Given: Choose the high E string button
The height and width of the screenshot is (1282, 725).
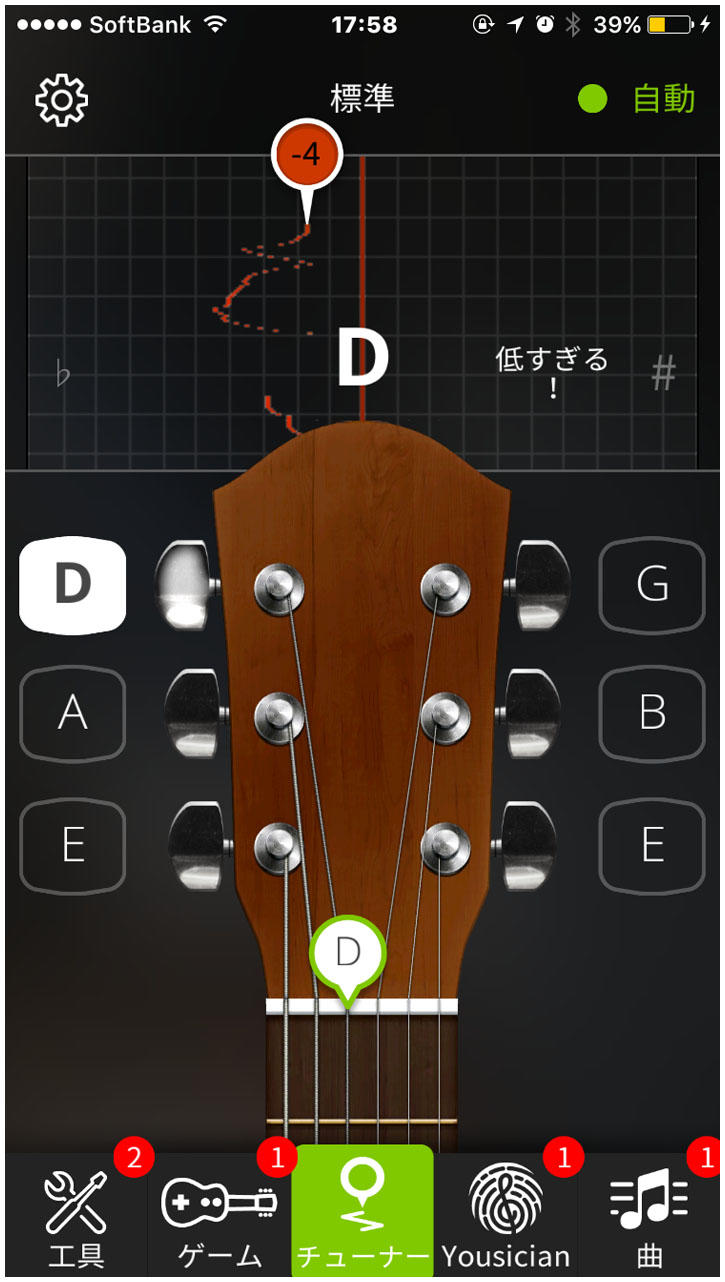Looking at the screenshot, I should [652, 845].
